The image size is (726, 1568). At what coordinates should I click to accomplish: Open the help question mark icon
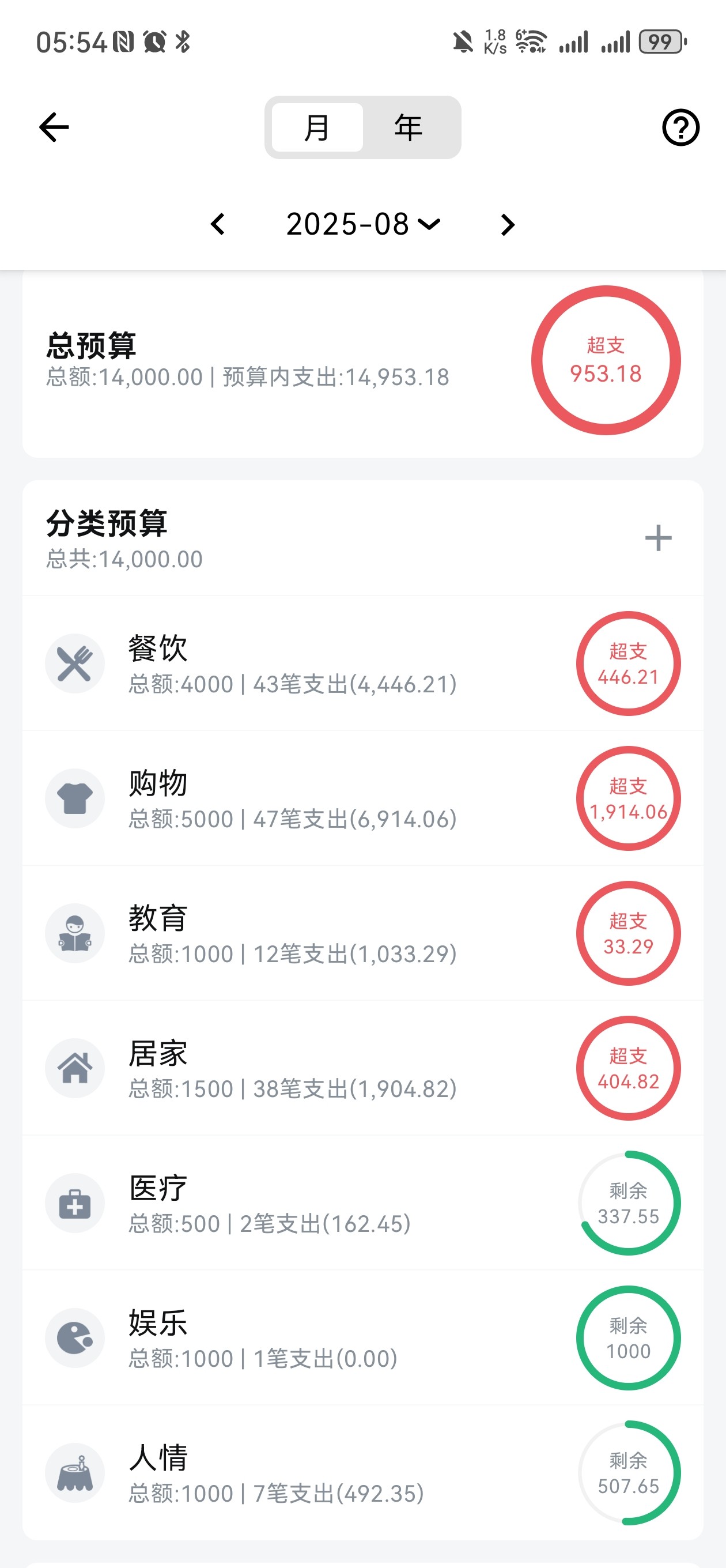[680, 127]
